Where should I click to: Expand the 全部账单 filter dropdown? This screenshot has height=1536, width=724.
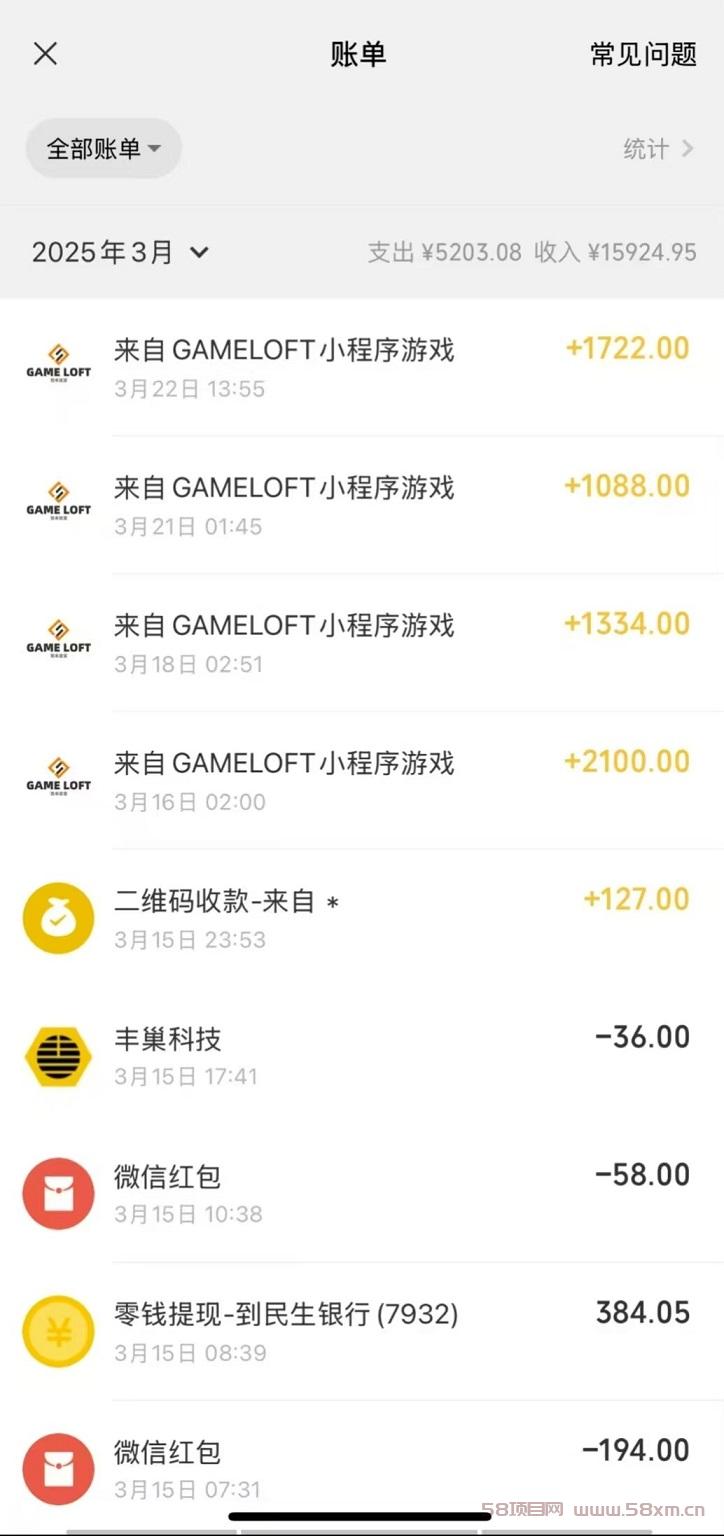(103, 149)
